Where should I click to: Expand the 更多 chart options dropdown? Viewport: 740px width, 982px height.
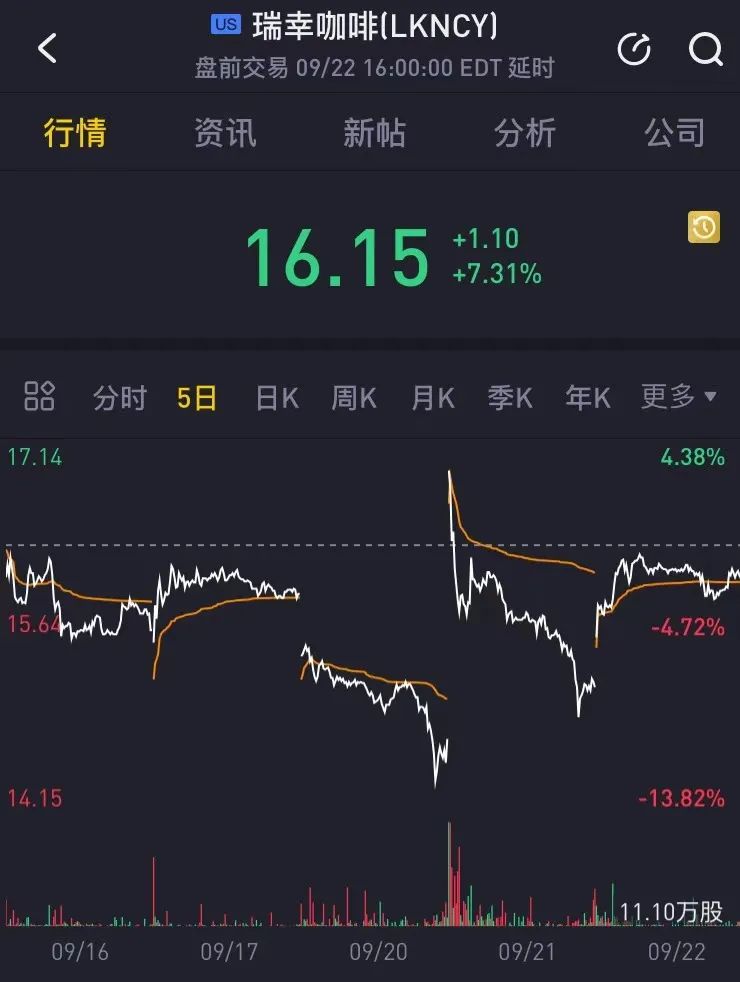coord(678,397)
